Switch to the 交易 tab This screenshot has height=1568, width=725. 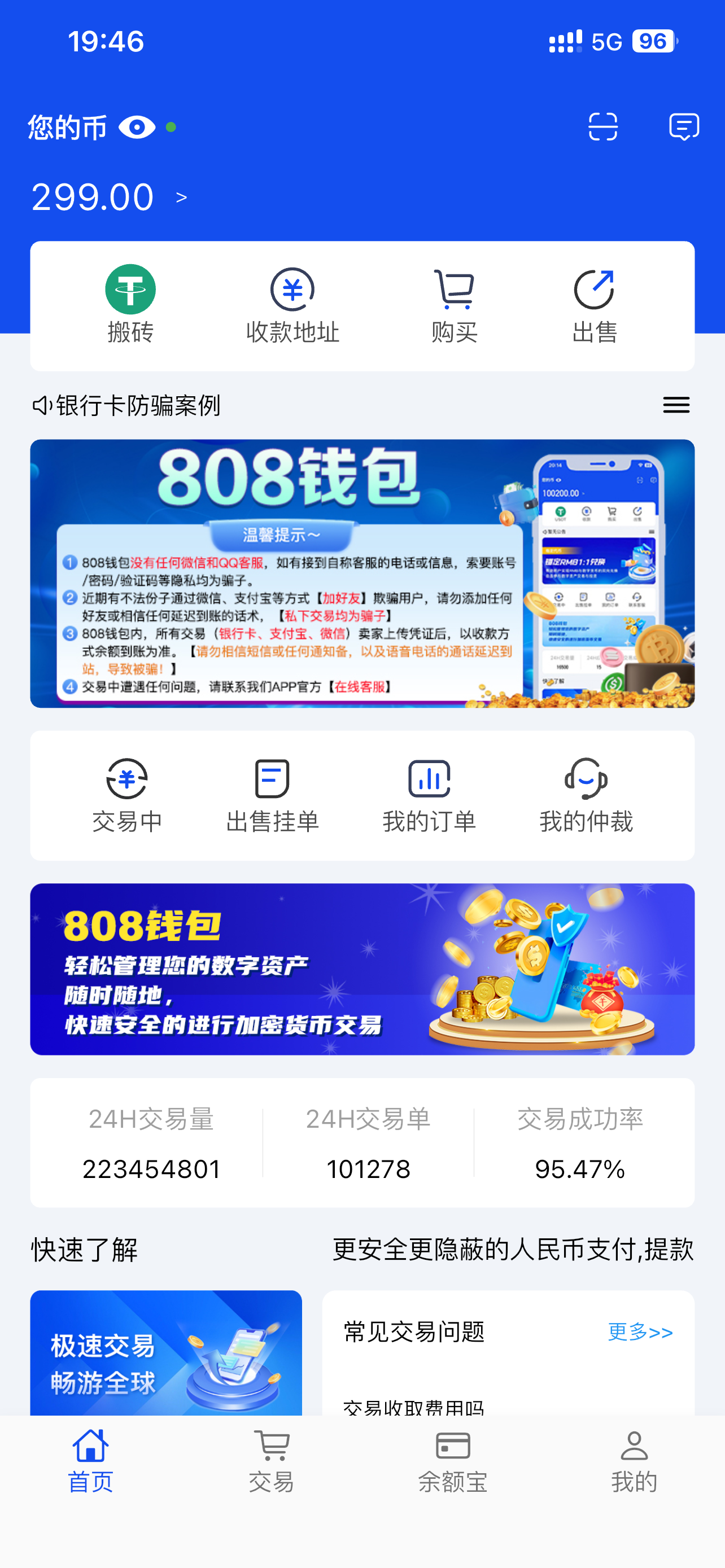[272, 1461]
